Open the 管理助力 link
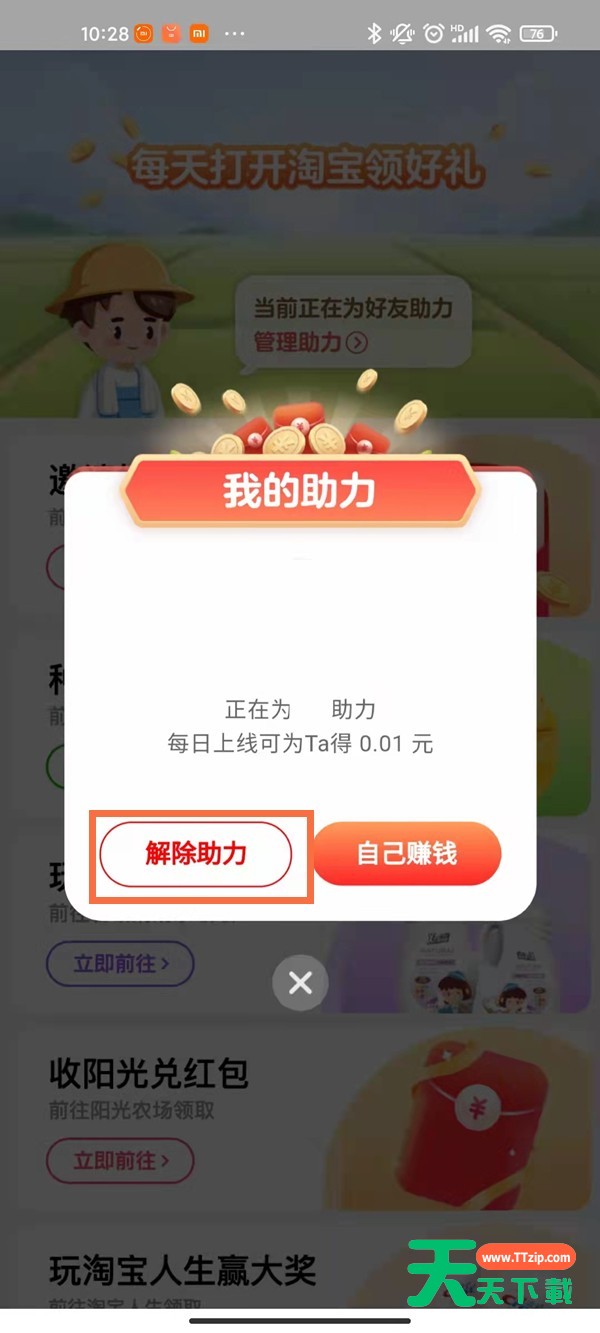Screen dimensions: 600x1333 pyautogui.click(x=310, y=342)
